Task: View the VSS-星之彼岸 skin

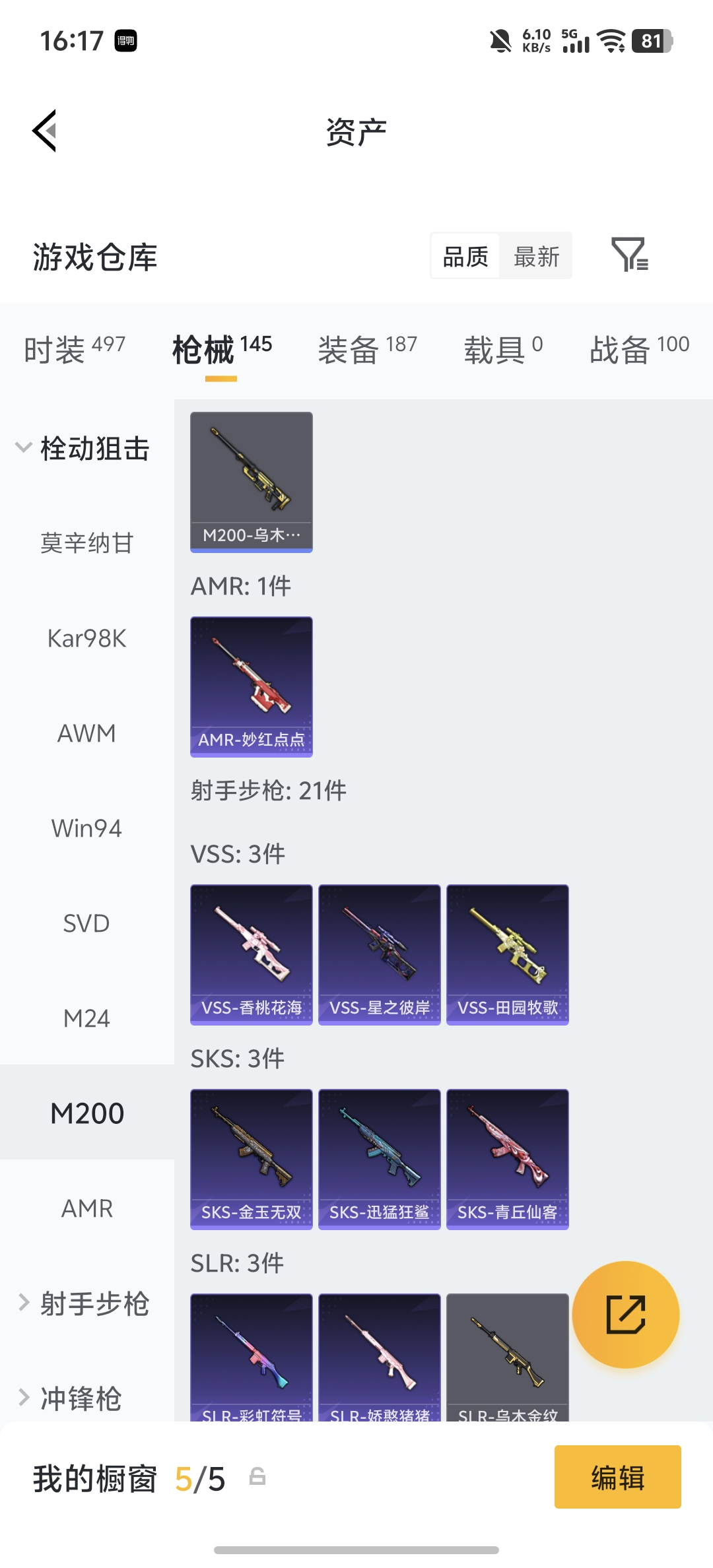Action: [380, 954]
